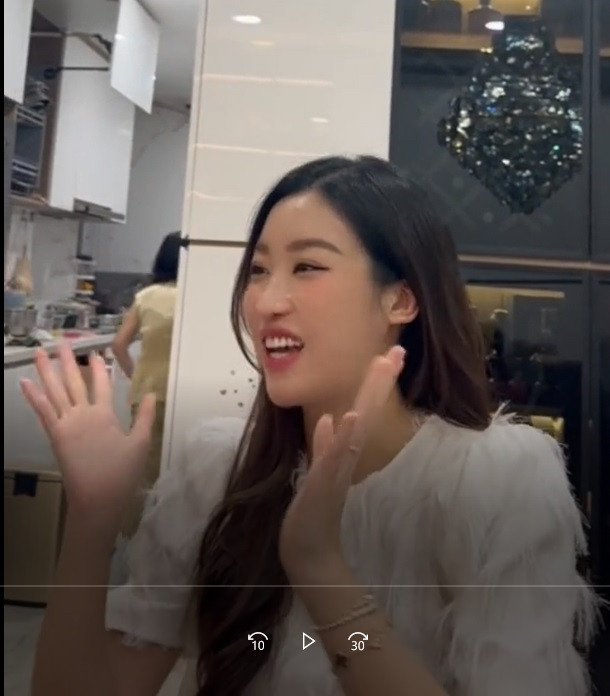The width and height of the screenshot is (610, 696).
Task: Rewind the video 10 seconds
Action: pyautogui.click(x=257, y=641)
